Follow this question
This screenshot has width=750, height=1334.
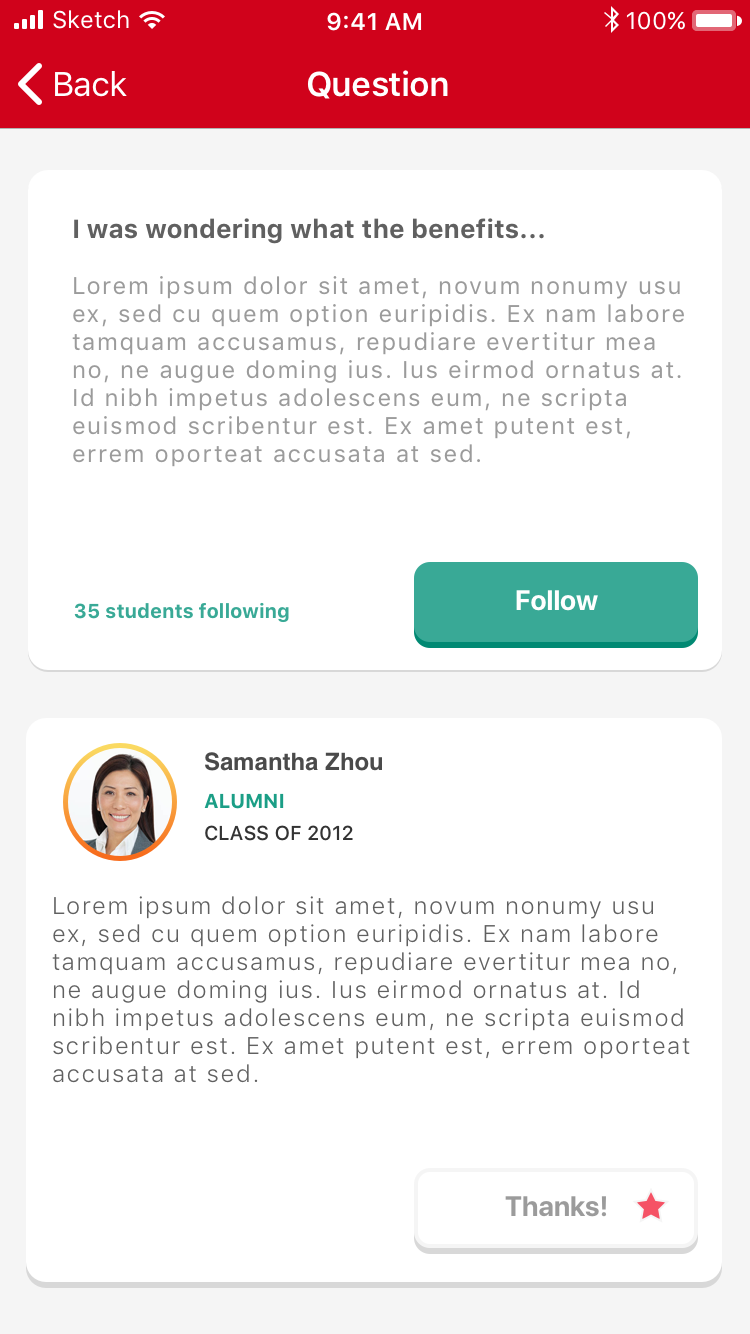556,604
